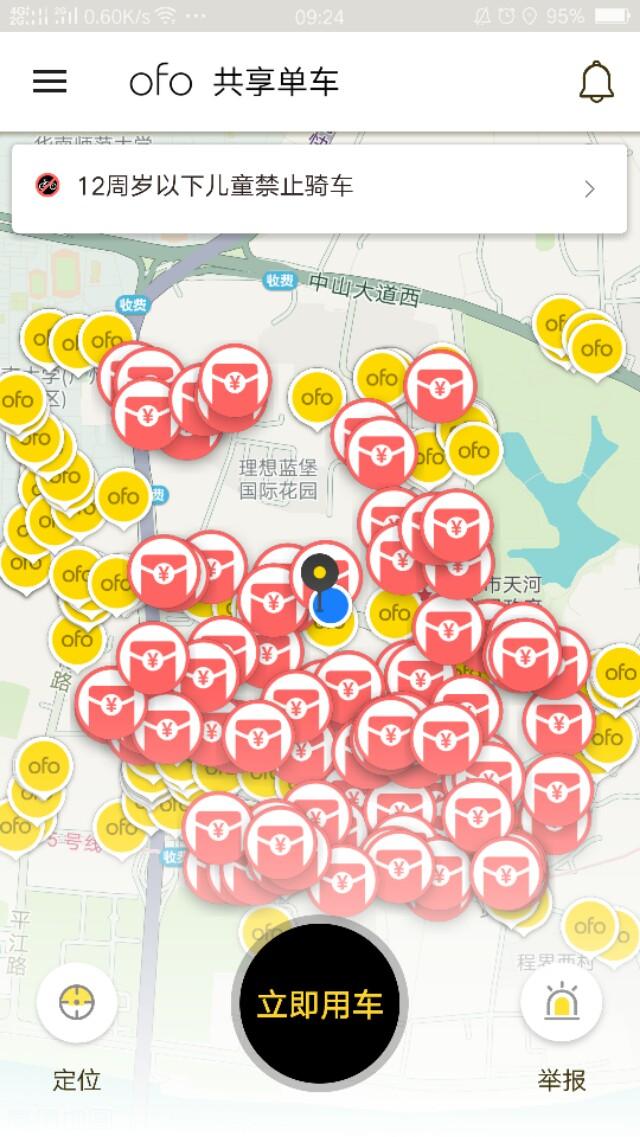Viewport: 640px width, 1137px height.
Task: Open the 12周岁以下儿童禁止骑车 notice banner
Action: click(x=319, y=188)
